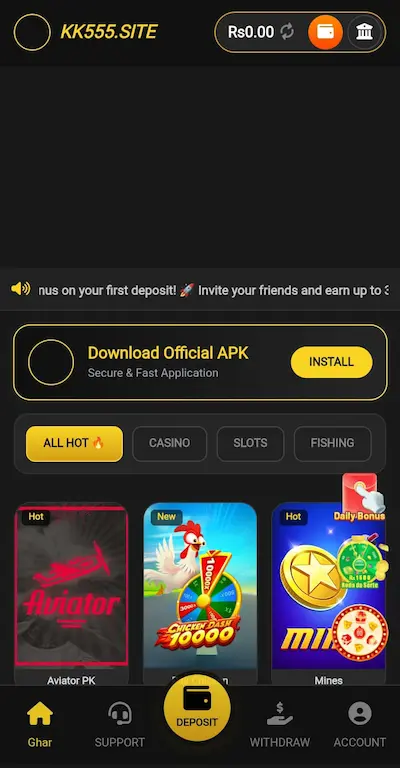Refresh the Rs0.00 balance
The height and width of the screenshot is (768, 400).
[287, 32]
